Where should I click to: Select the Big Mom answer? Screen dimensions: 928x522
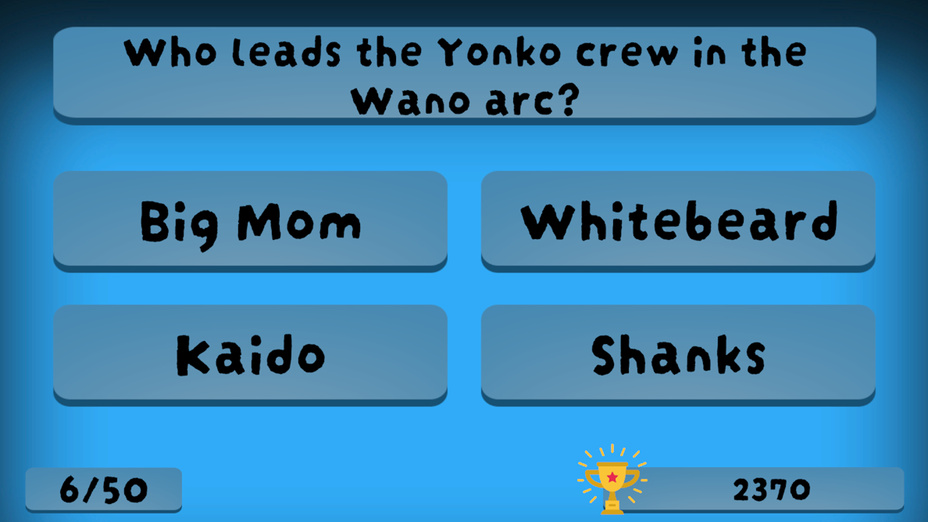pos(250,220)
